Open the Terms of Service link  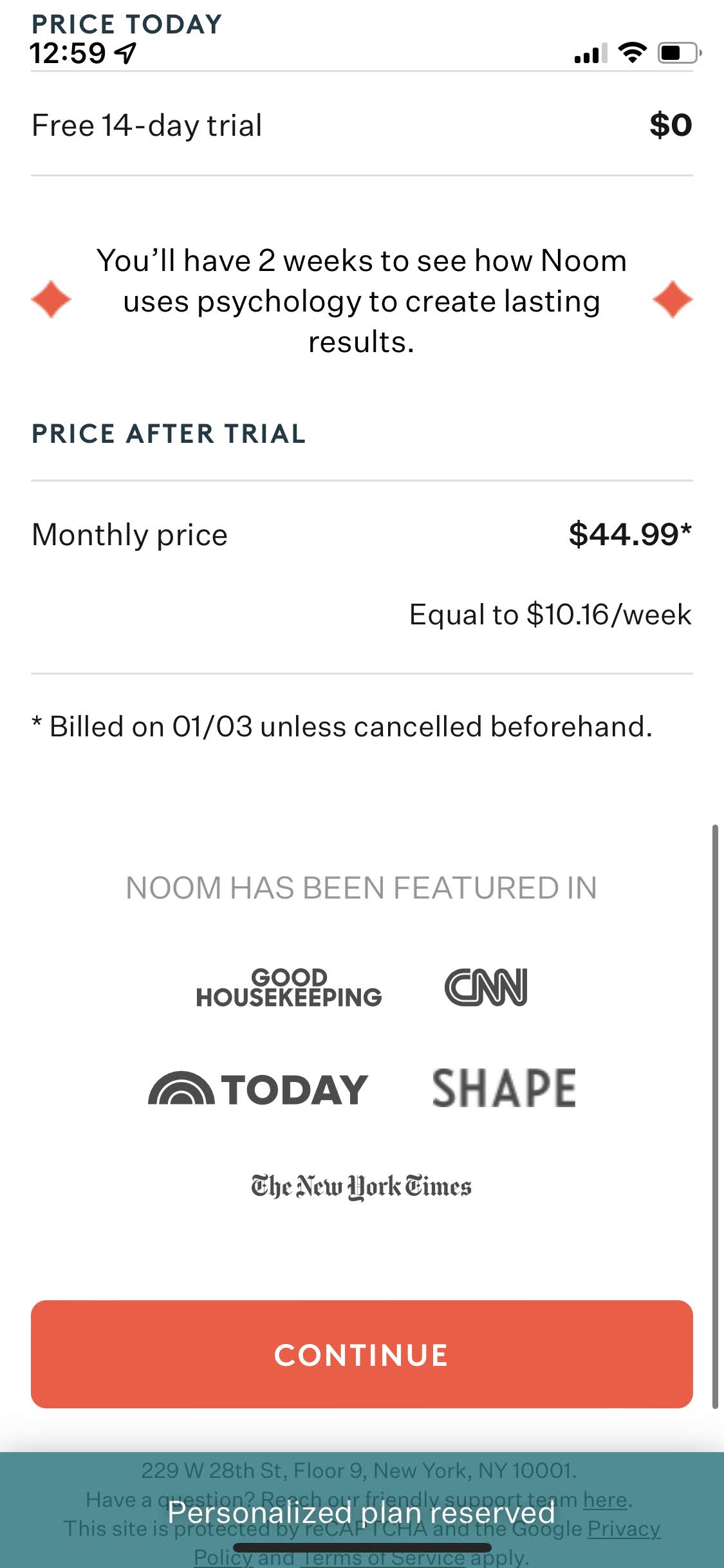384,1557
